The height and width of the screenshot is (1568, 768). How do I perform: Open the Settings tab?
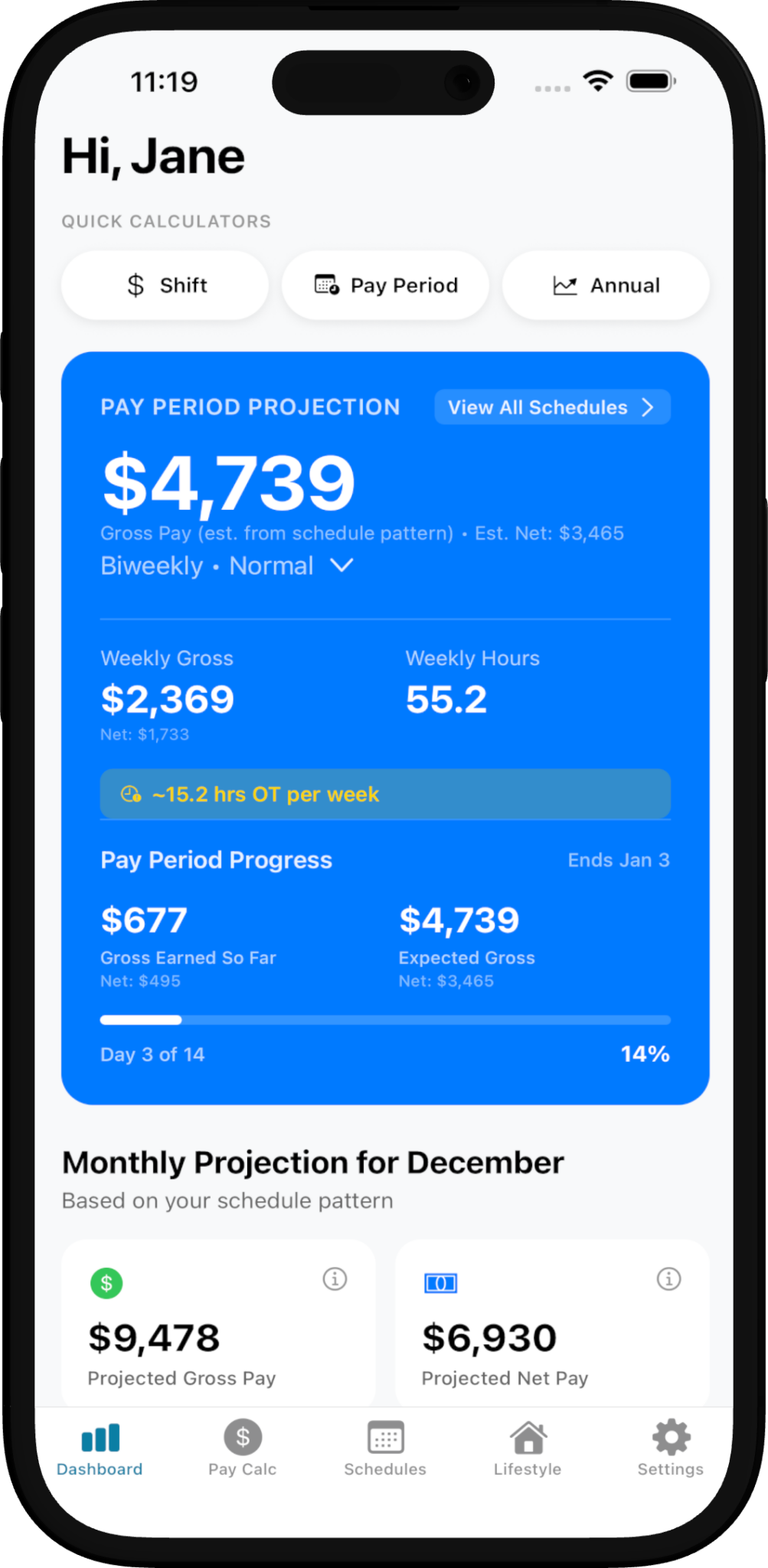[670, 1449]
